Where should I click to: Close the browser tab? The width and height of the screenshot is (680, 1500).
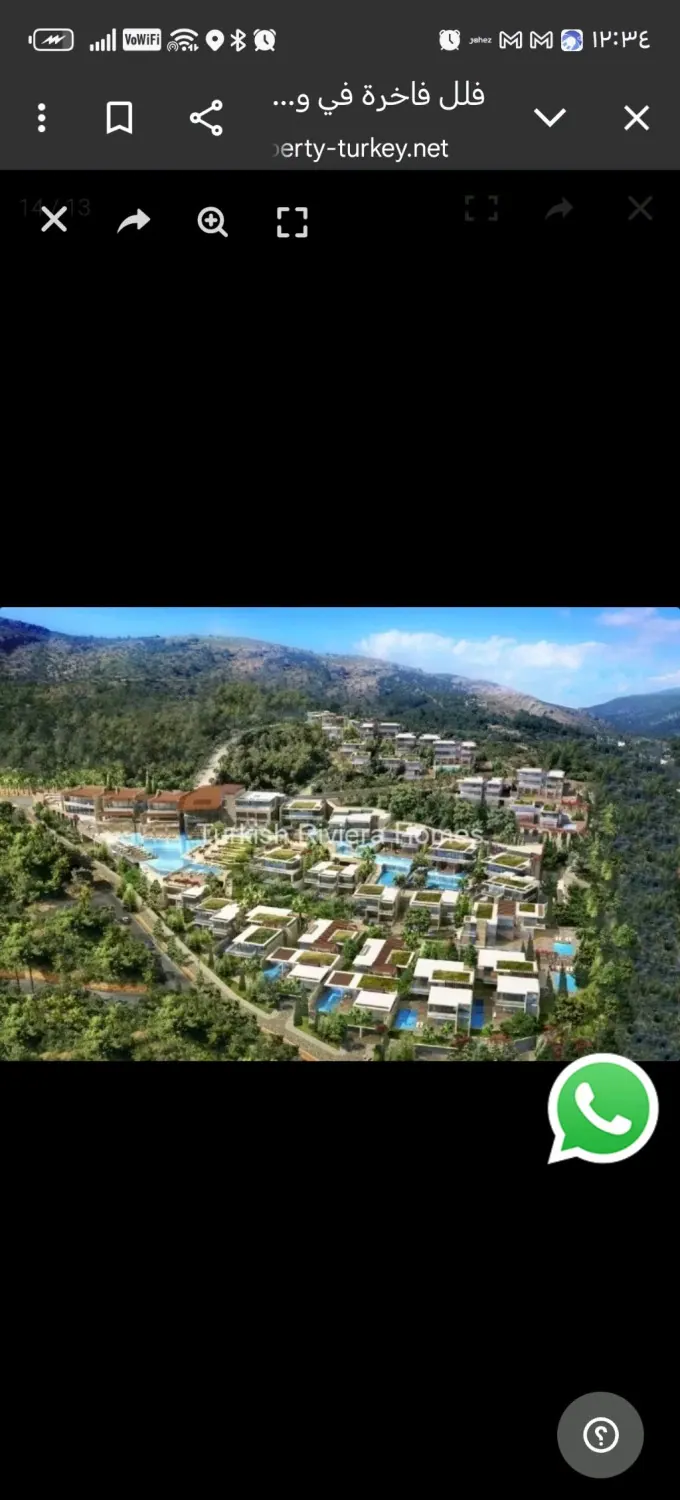636,118
